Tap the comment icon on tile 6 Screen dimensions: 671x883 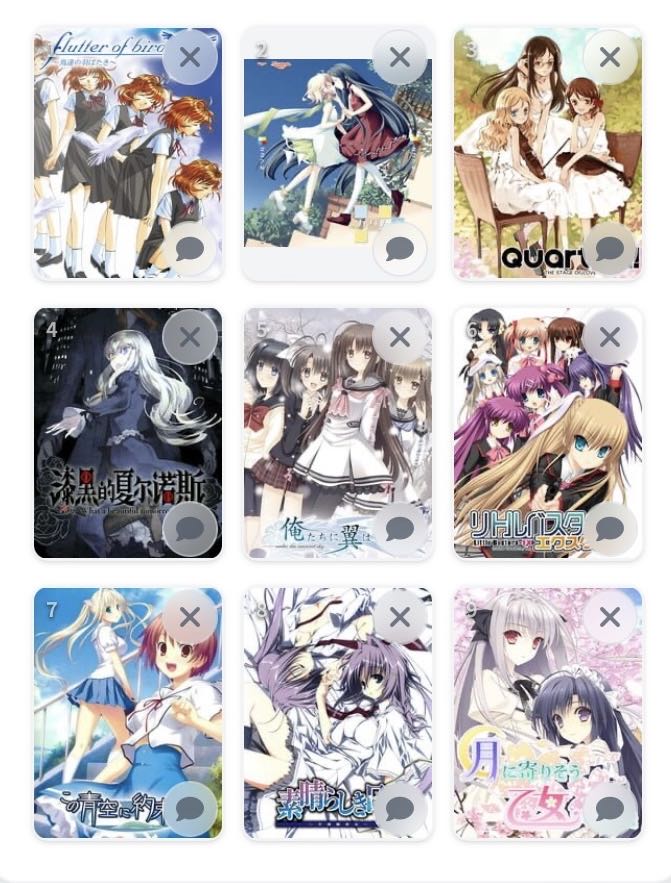pyautogui.click(x=609, y=528)
